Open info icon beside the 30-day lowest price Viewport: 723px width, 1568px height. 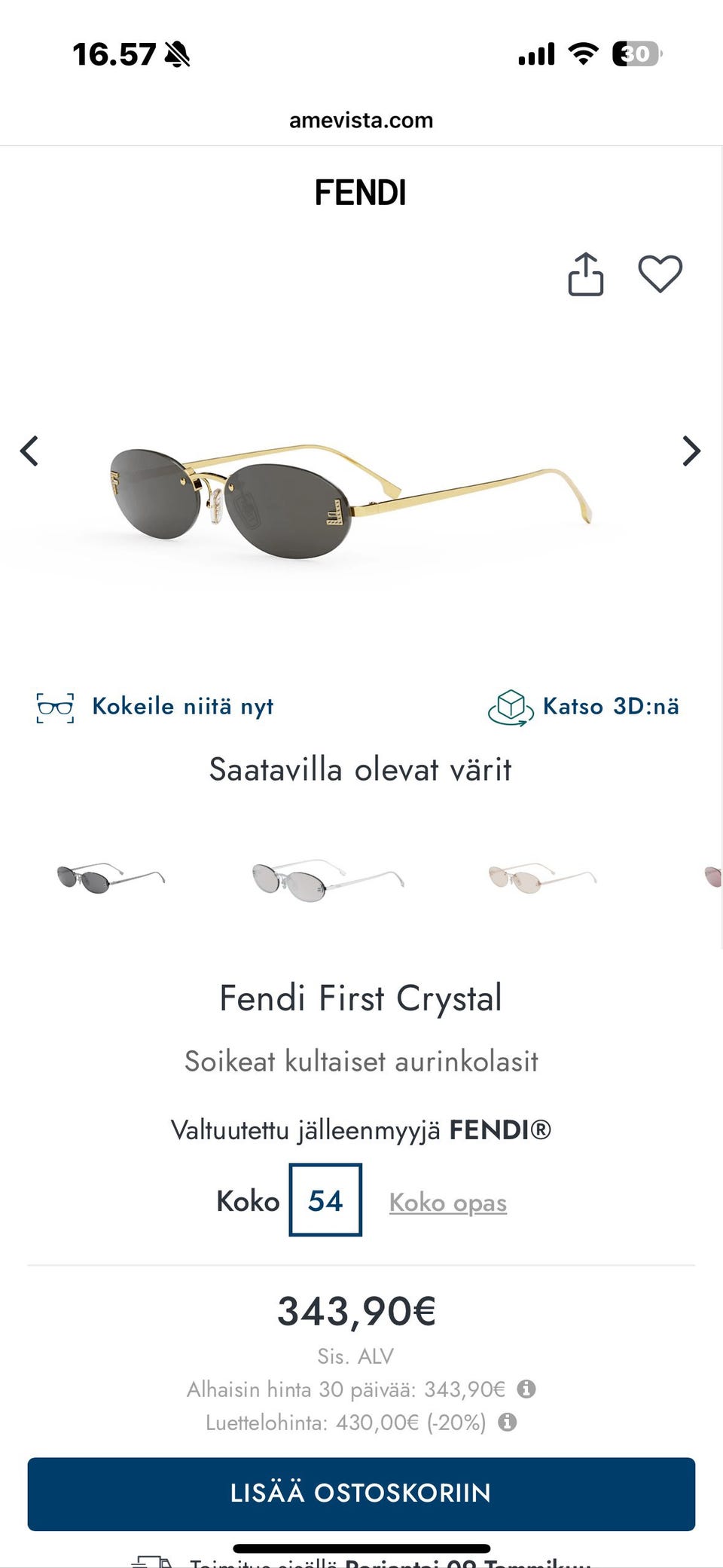(527, 1389)
